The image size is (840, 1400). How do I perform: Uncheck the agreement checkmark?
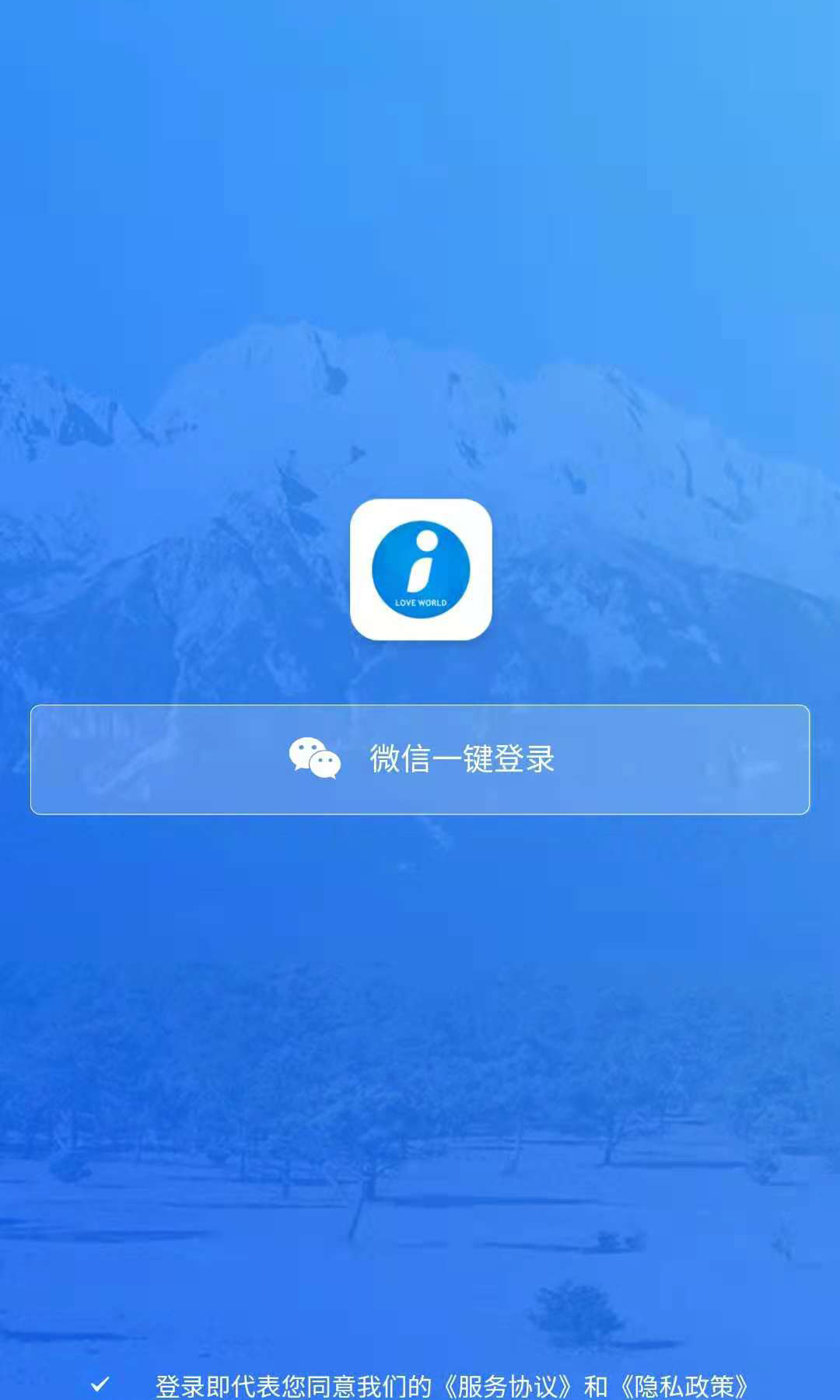click(x=100, y=1384)
